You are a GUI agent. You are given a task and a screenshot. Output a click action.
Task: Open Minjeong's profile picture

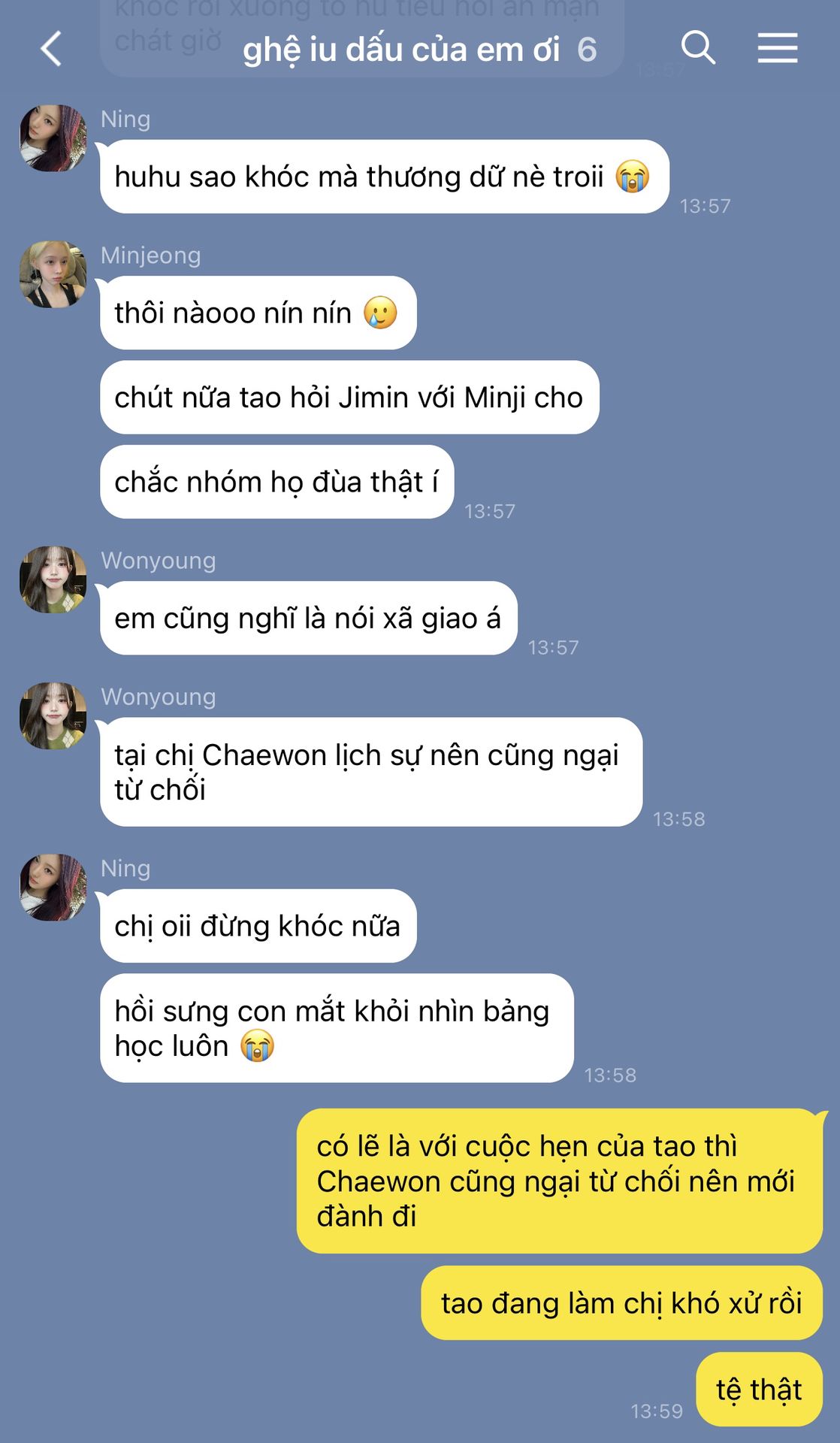53,274
